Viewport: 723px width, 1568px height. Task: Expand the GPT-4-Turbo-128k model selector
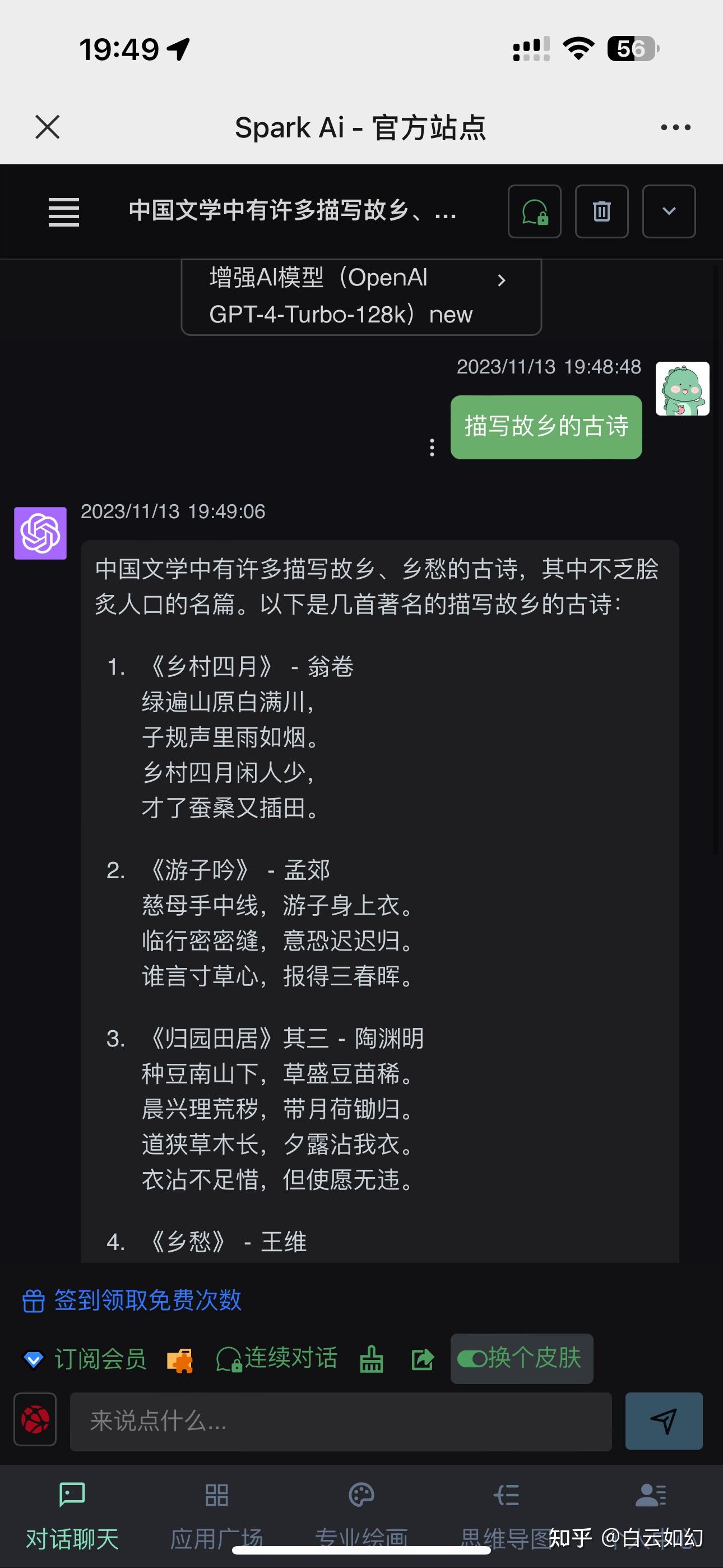(361, 297)
